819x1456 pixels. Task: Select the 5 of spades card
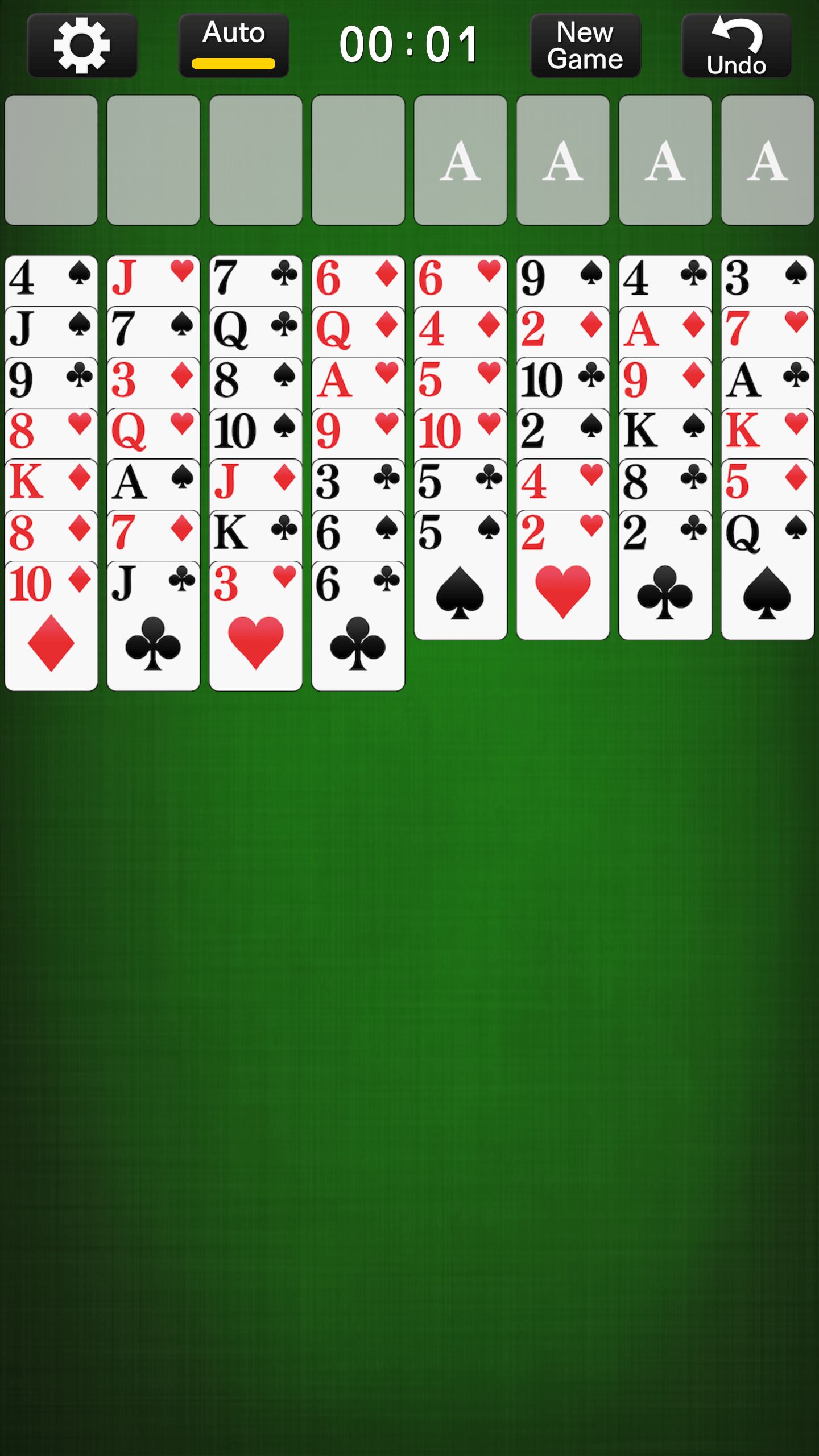pos(461,574)
